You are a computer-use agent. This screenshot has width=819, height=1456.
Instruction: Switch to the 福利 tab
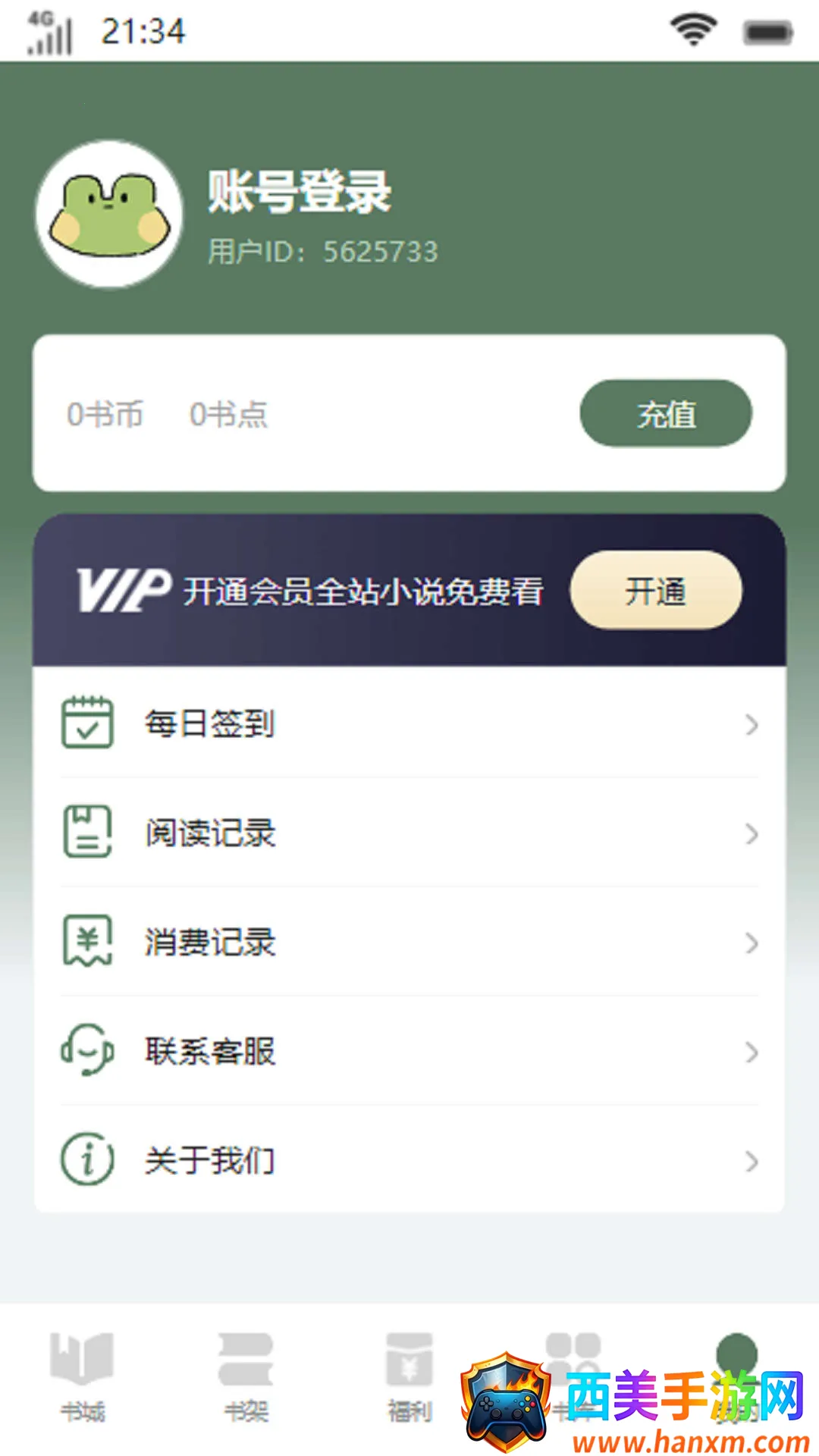pos(409,1376)
